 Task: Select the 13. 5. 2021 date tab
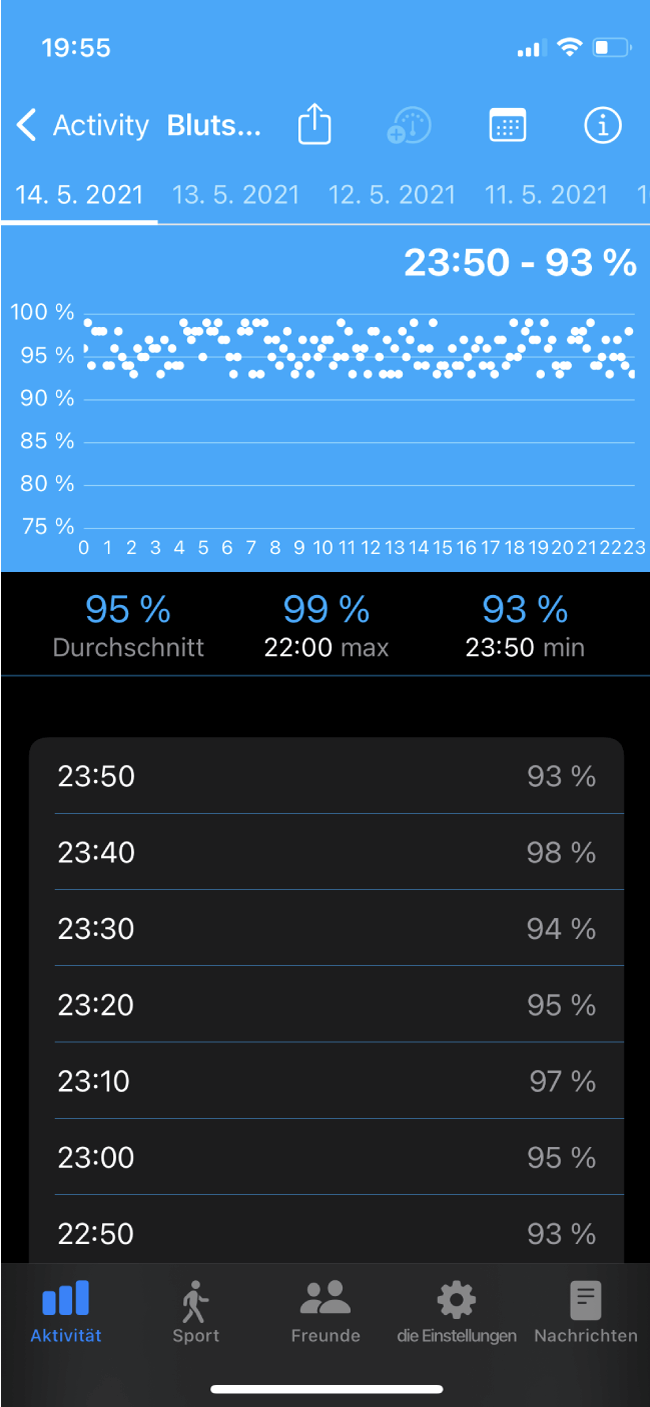click(236, 194)
